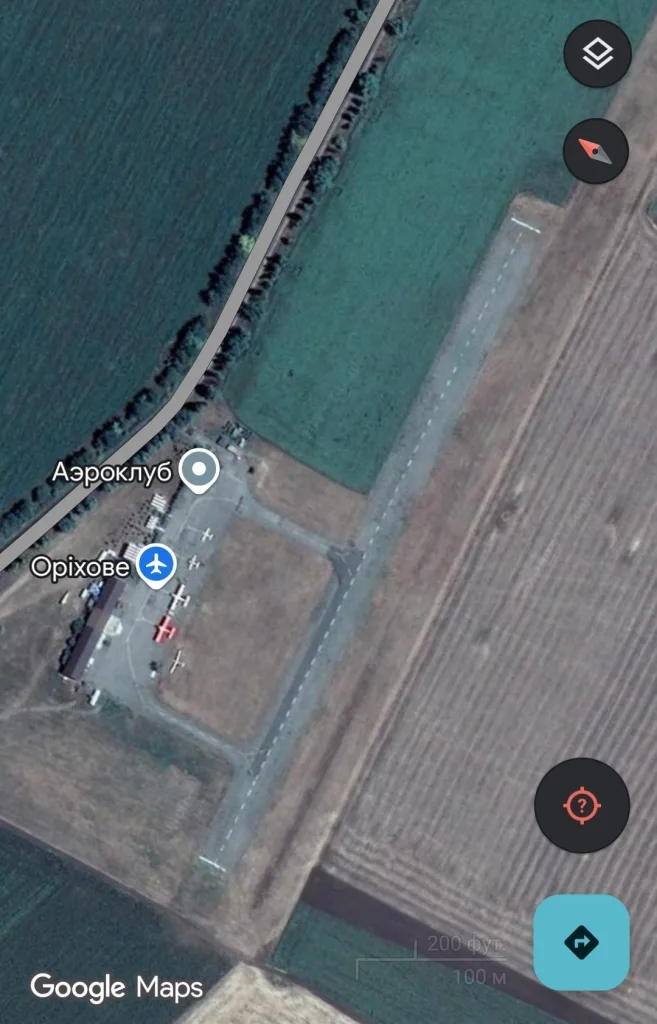The image size is (657, 1024).
Task: Tap the compass to reset north
Action: click(596, 151)
